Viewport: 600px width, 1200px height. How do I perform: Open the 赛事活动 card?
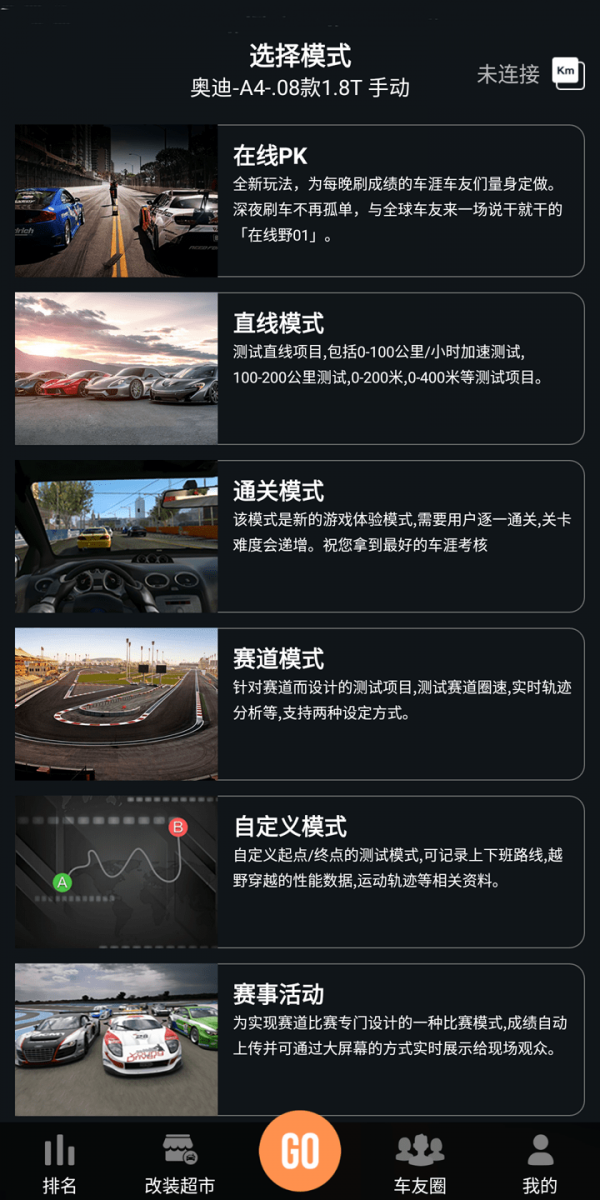pos(300,1040)
